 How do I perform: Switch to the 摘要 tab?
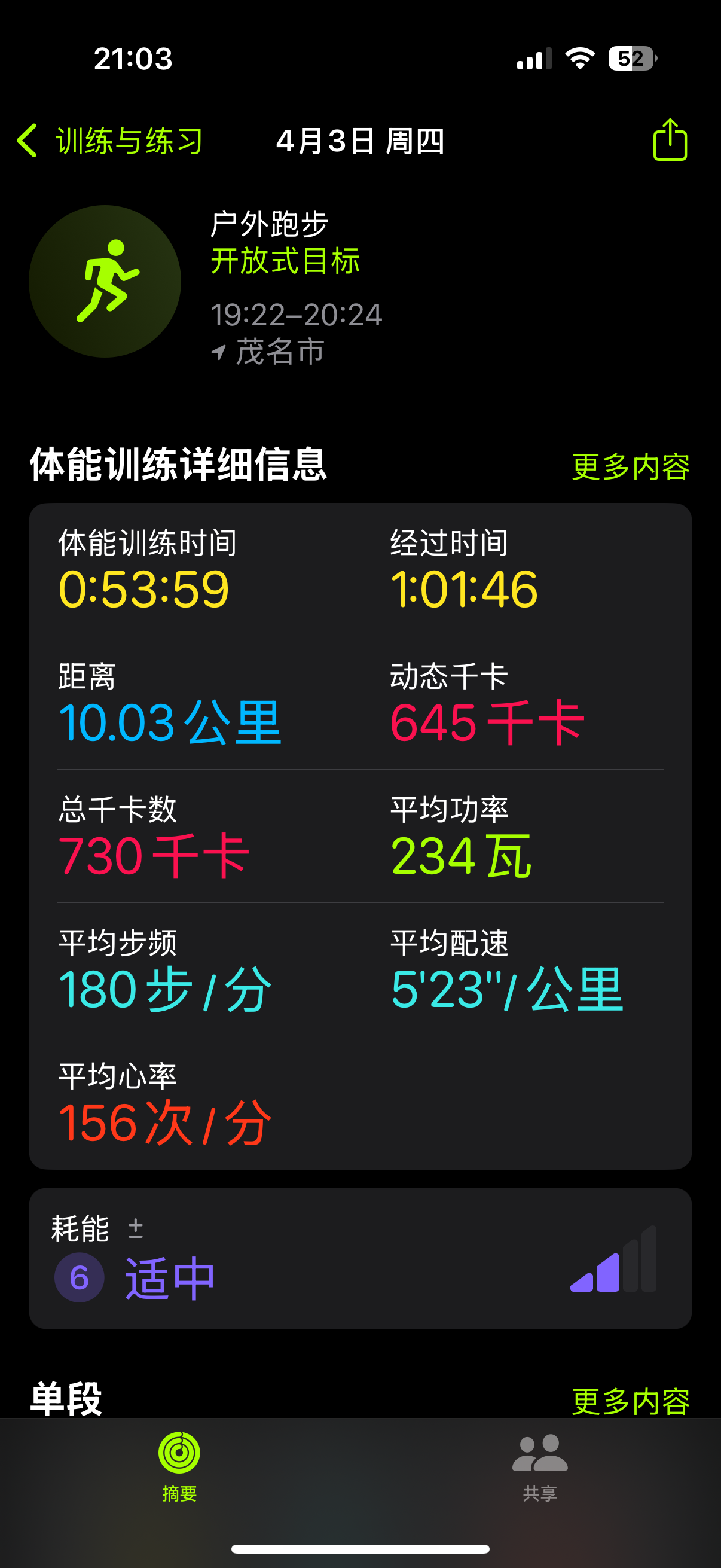coord(179,1465)
